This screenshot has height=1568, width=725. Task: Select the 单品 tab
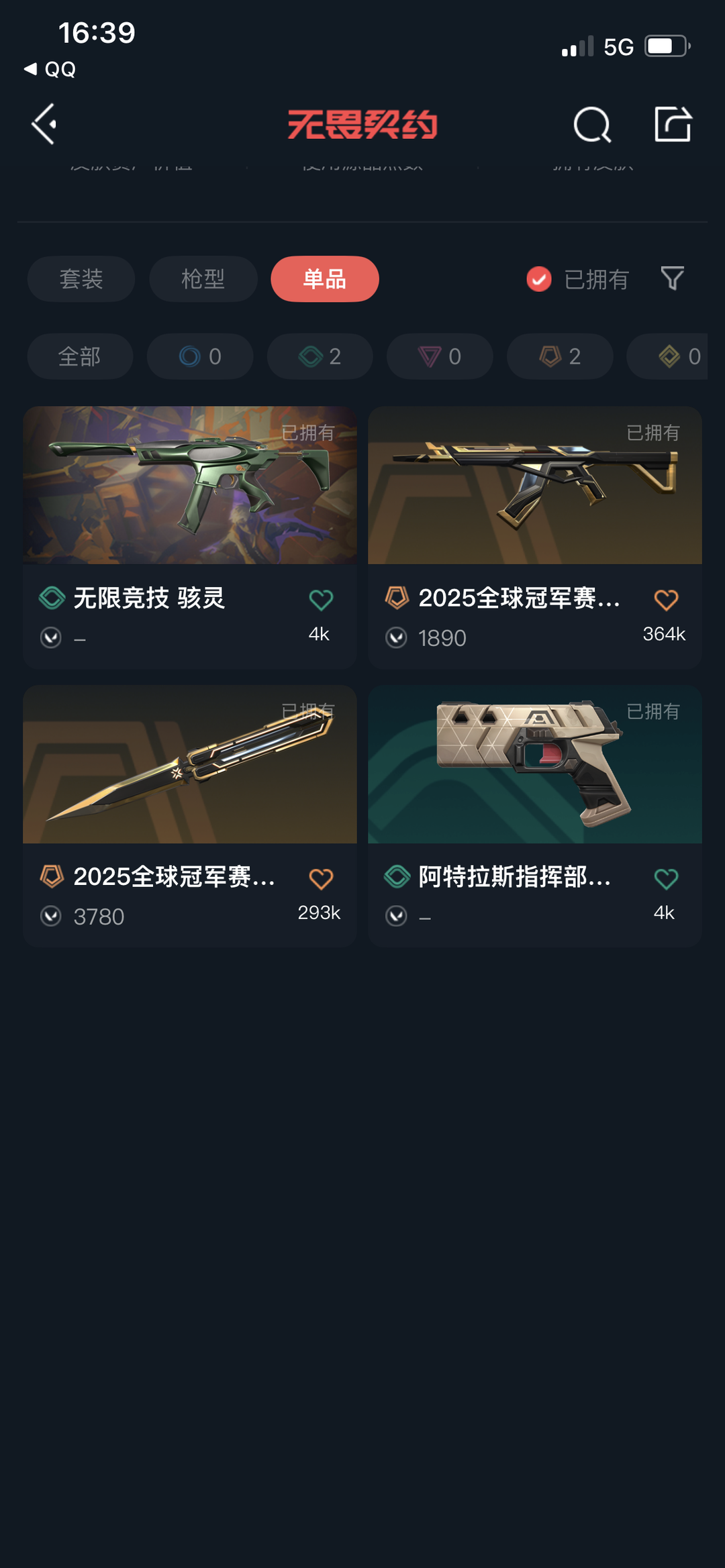325,279
